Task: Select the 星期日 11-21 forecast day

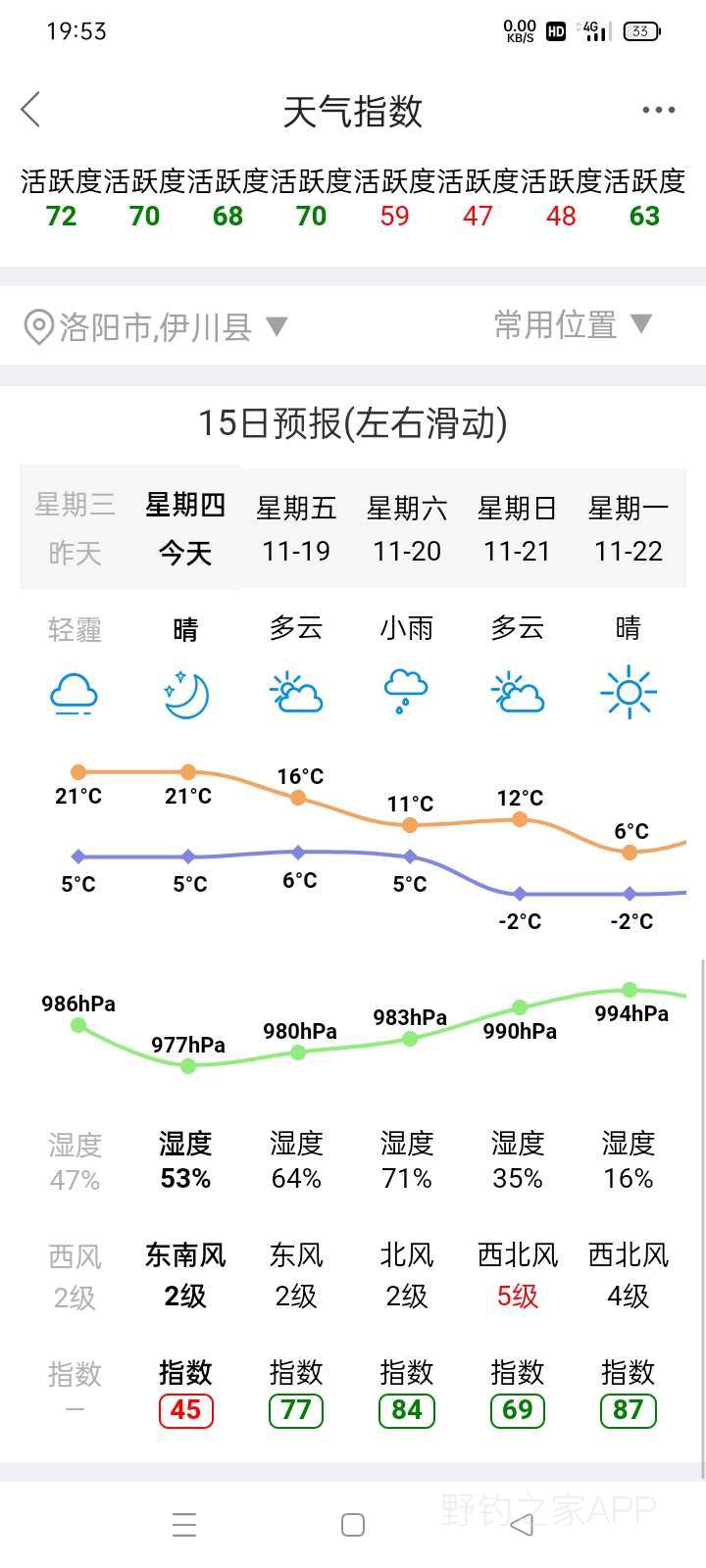Action: [x=518, y=528]
